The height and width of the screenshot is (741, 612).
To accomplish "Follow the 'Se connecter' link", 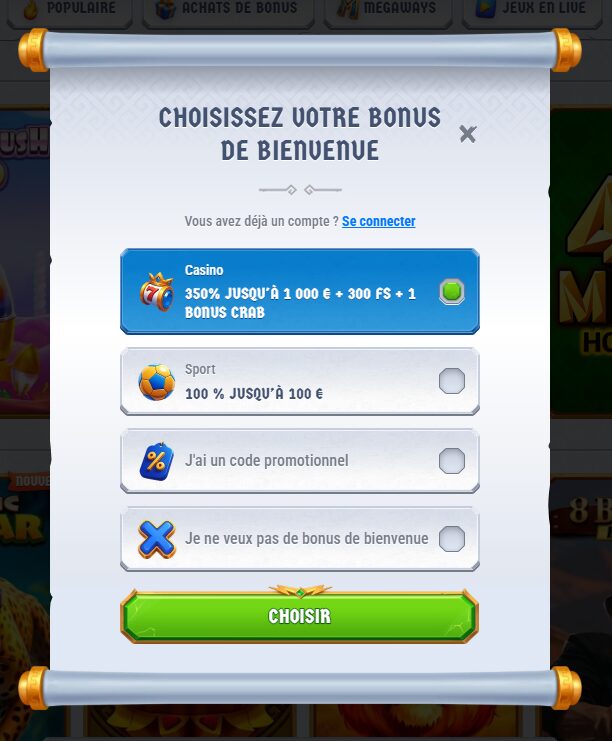I will pyautogui.click(x=378, y=221).
